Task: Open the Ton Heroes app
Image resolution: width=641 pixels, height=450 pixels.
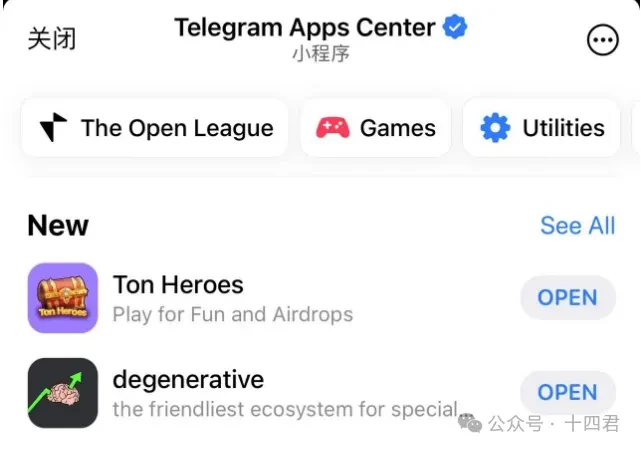Action: (x=567, y=298)
